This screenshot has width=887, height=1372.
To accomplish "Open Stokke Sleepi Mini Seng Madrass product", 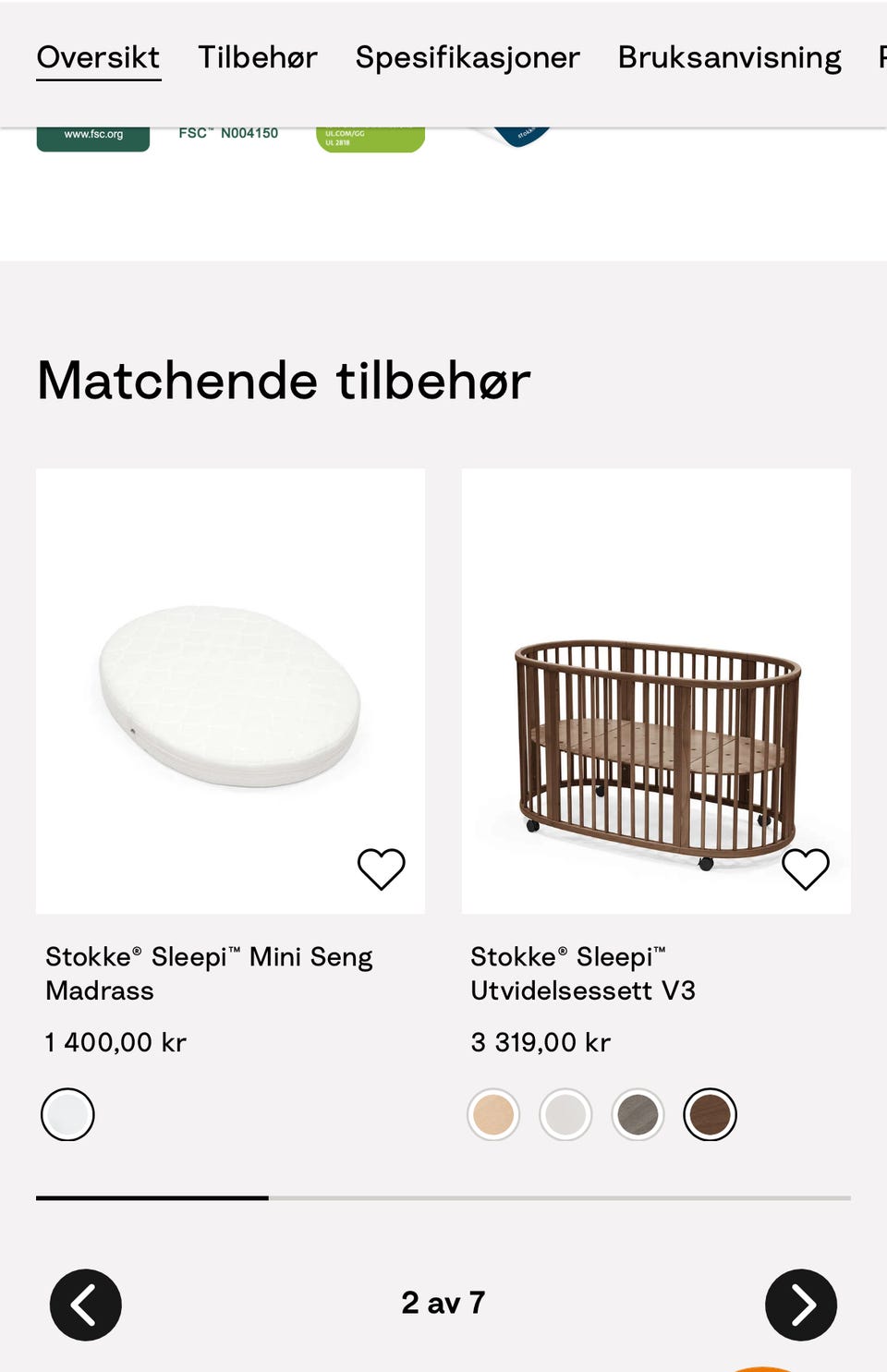I will tap(209, 973).
